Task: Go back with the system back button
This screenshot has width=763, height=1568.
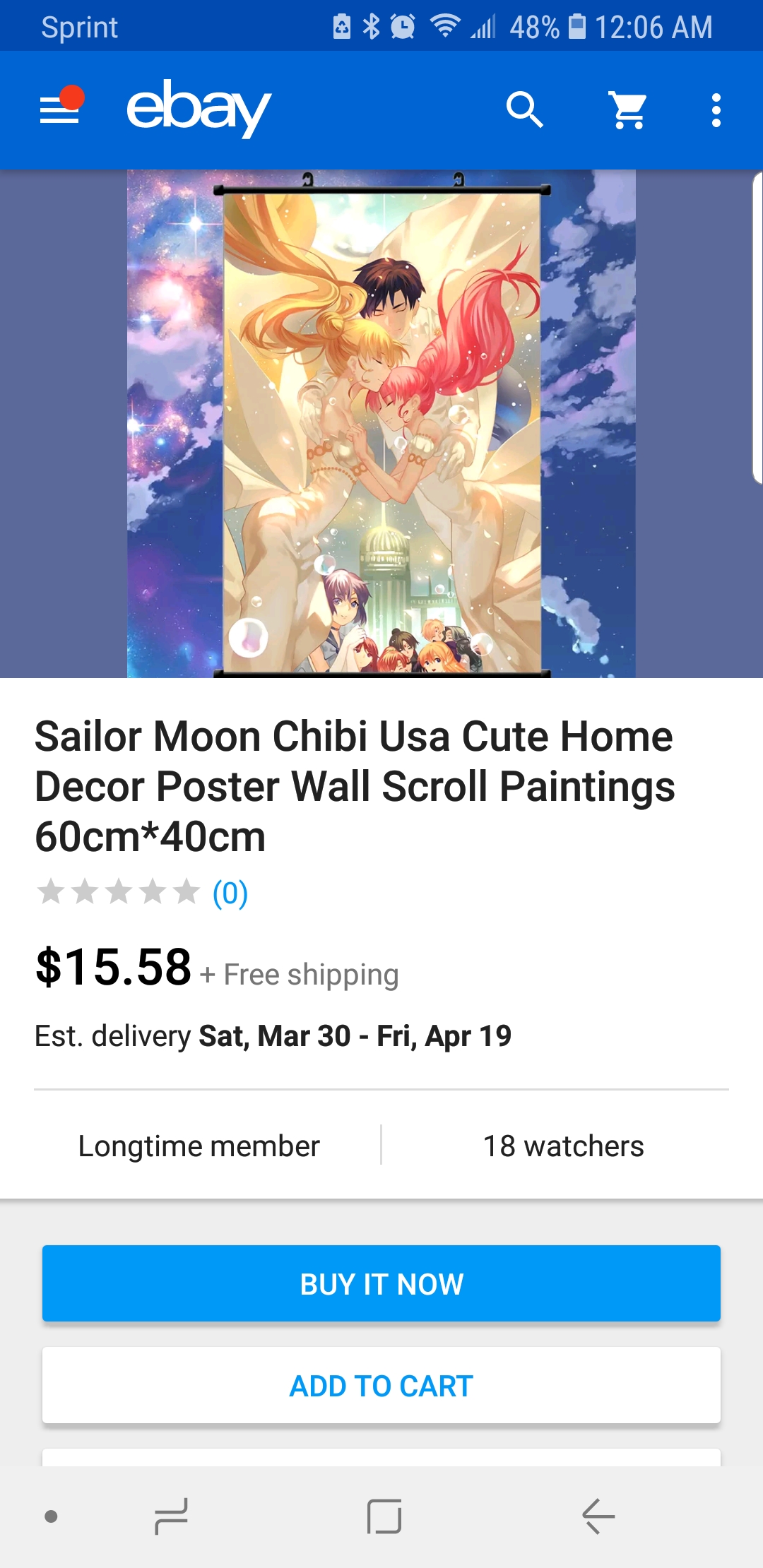Action: 598,1516
